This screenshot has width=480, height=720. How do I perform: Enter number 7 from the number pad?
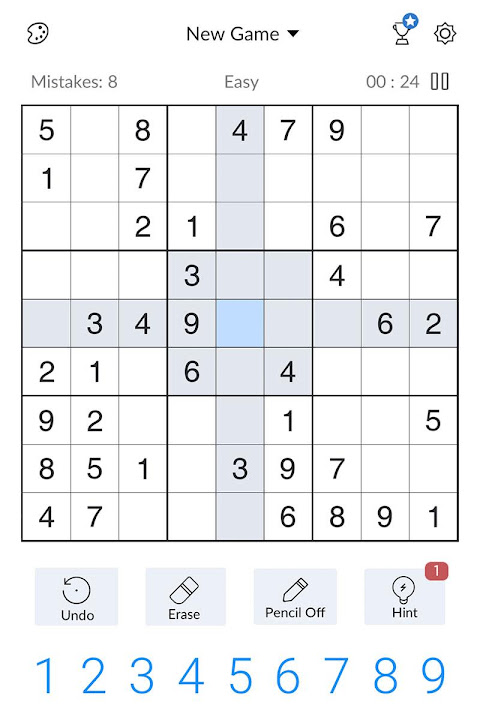336,675
